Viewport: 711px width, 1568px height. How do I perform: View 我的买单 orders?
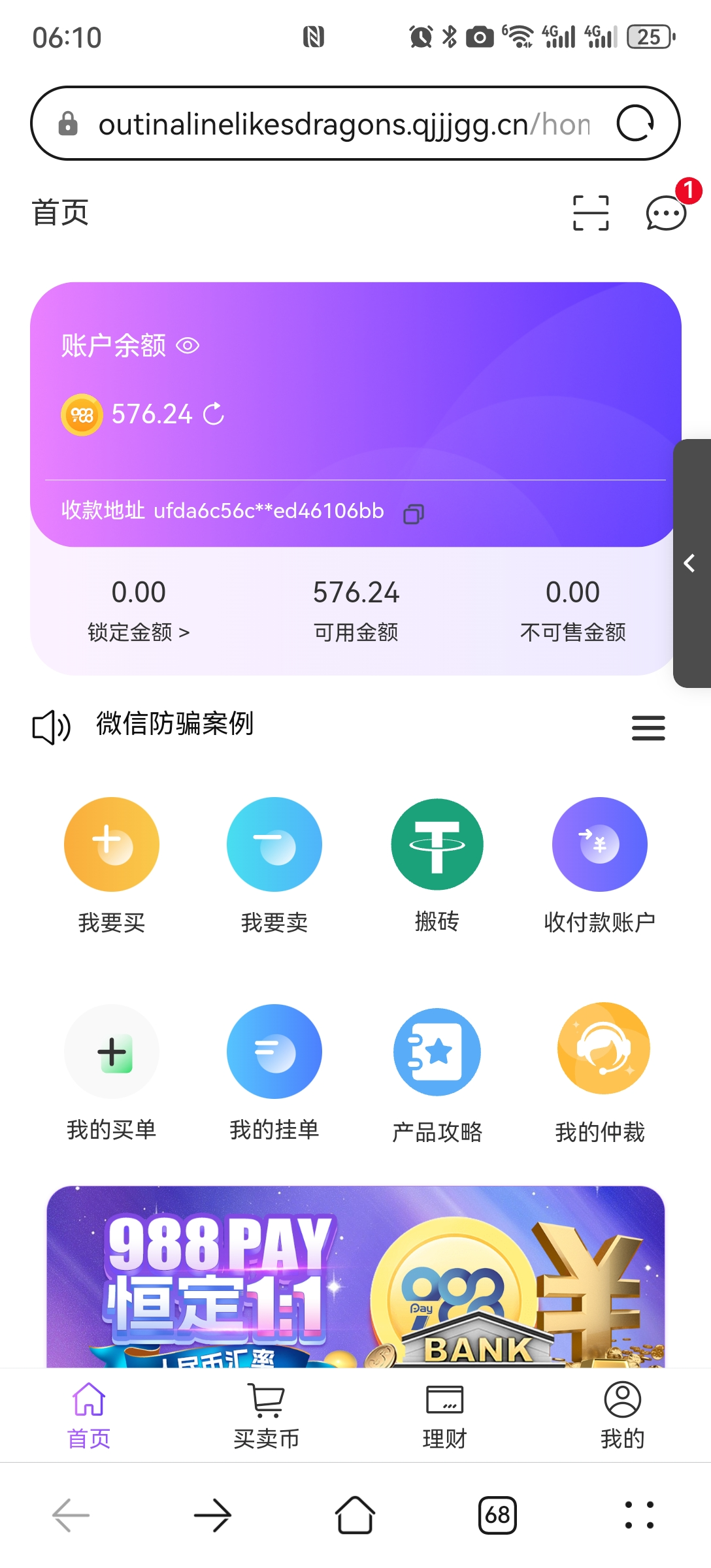point(112,1053)
